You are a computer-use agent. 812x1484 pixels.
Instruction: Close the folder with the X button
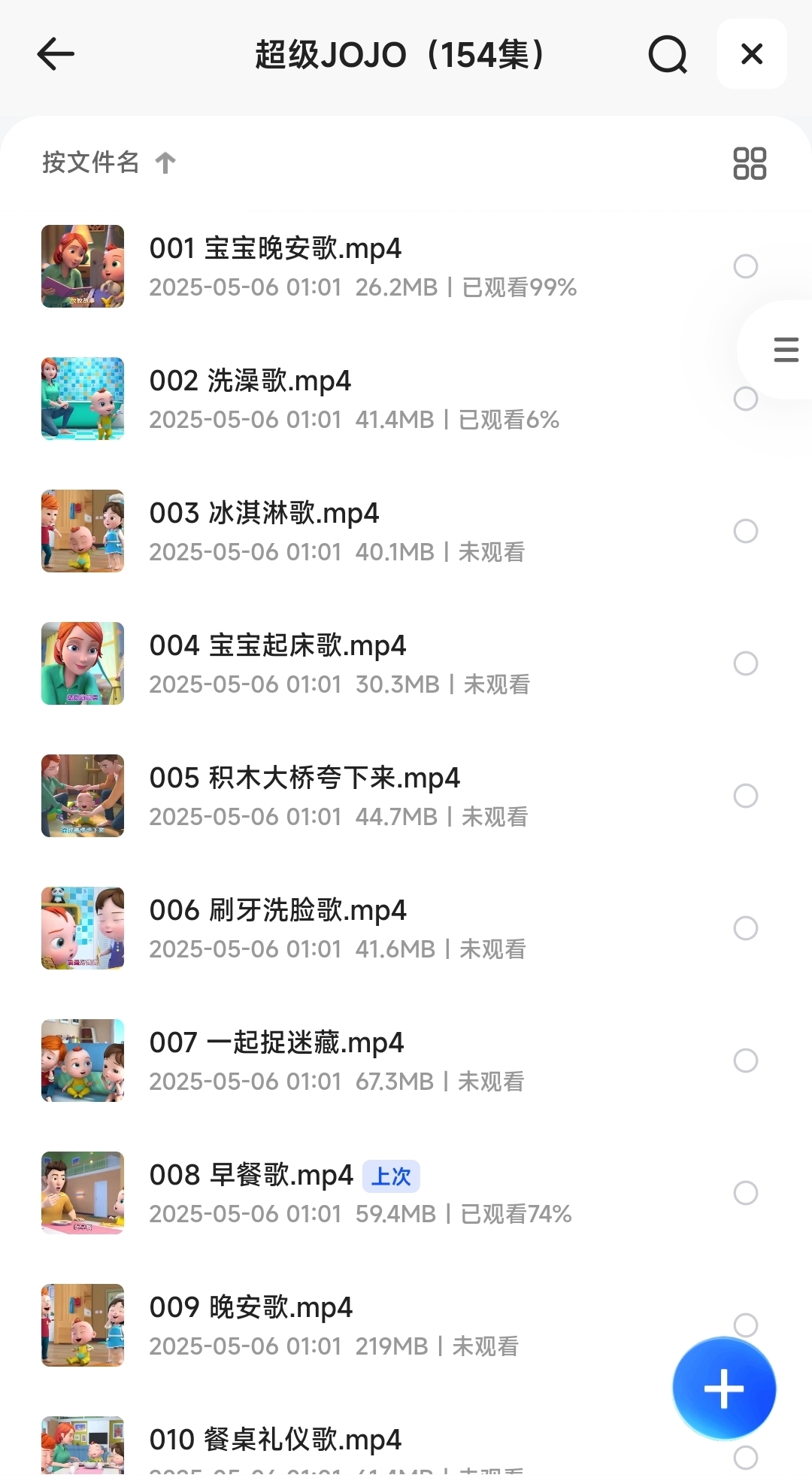[752, 54]
